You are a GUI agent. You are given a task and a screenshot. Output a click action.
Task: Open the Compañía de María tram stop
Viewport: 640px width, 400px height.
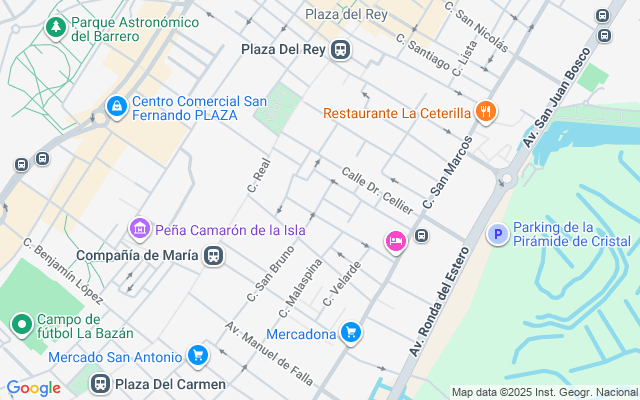click(x=213, y=255)
